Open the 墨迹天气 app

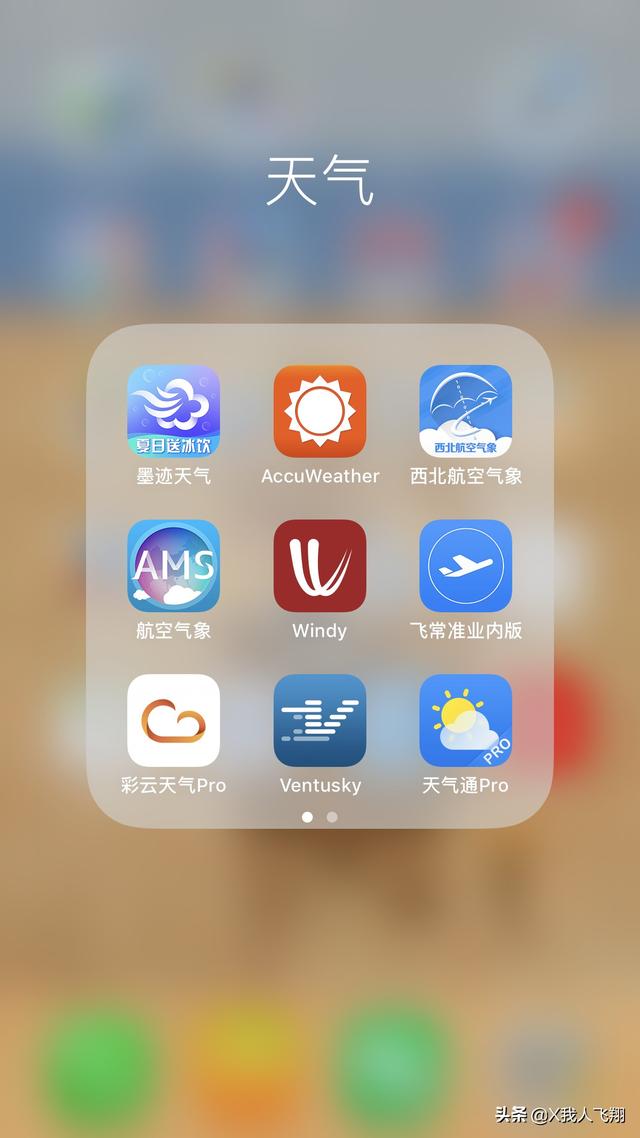(x=174, y=411)
